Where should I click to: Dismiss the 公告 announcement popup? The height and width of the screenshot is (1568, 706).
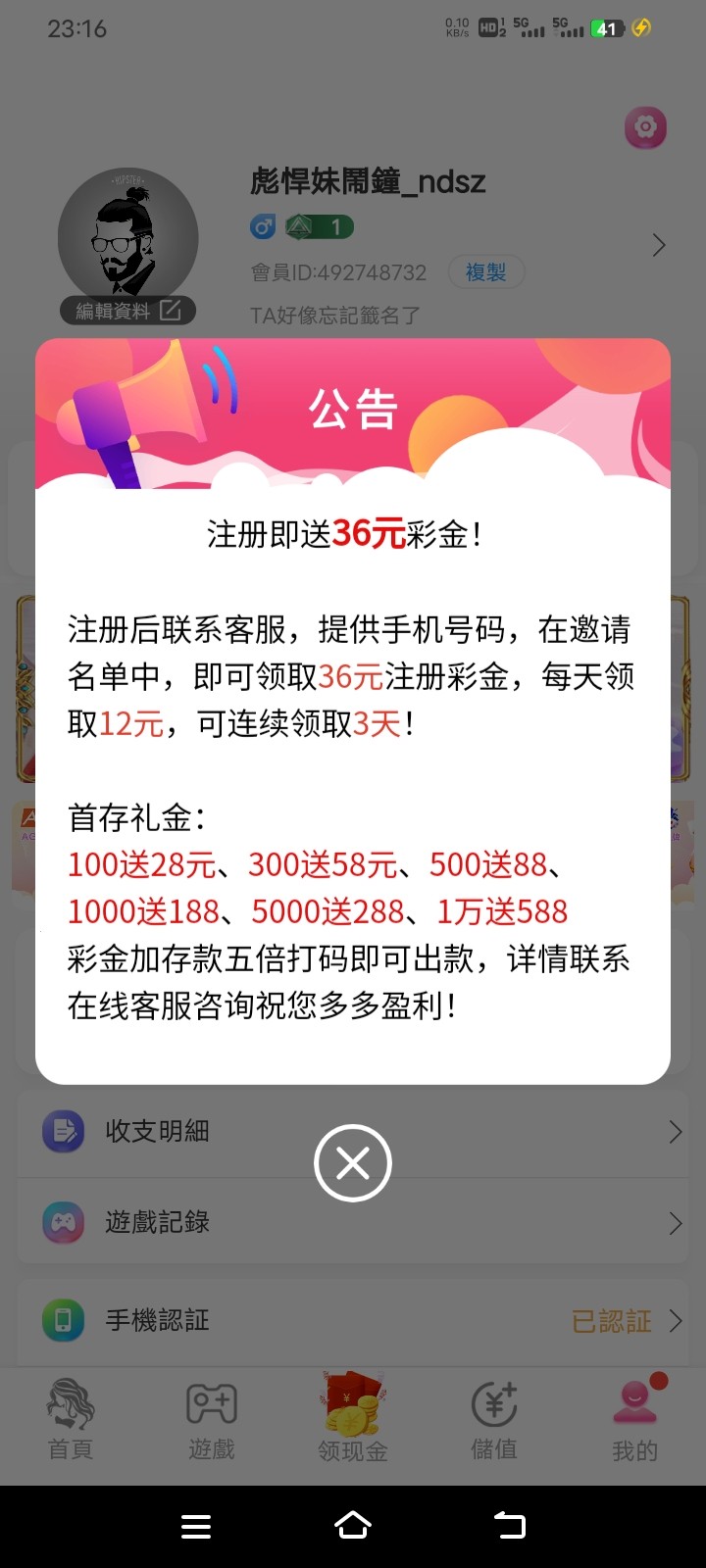pyautogui.click(x=352, y=1163)
